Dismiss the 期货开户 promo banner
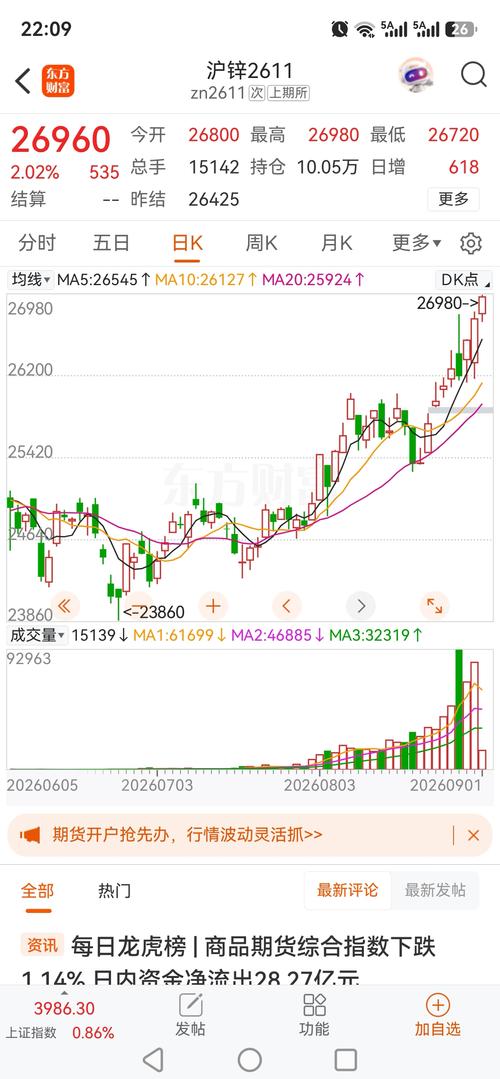Image resolution: width=500 pixels, height=1079 pixels. click(473, 835)
